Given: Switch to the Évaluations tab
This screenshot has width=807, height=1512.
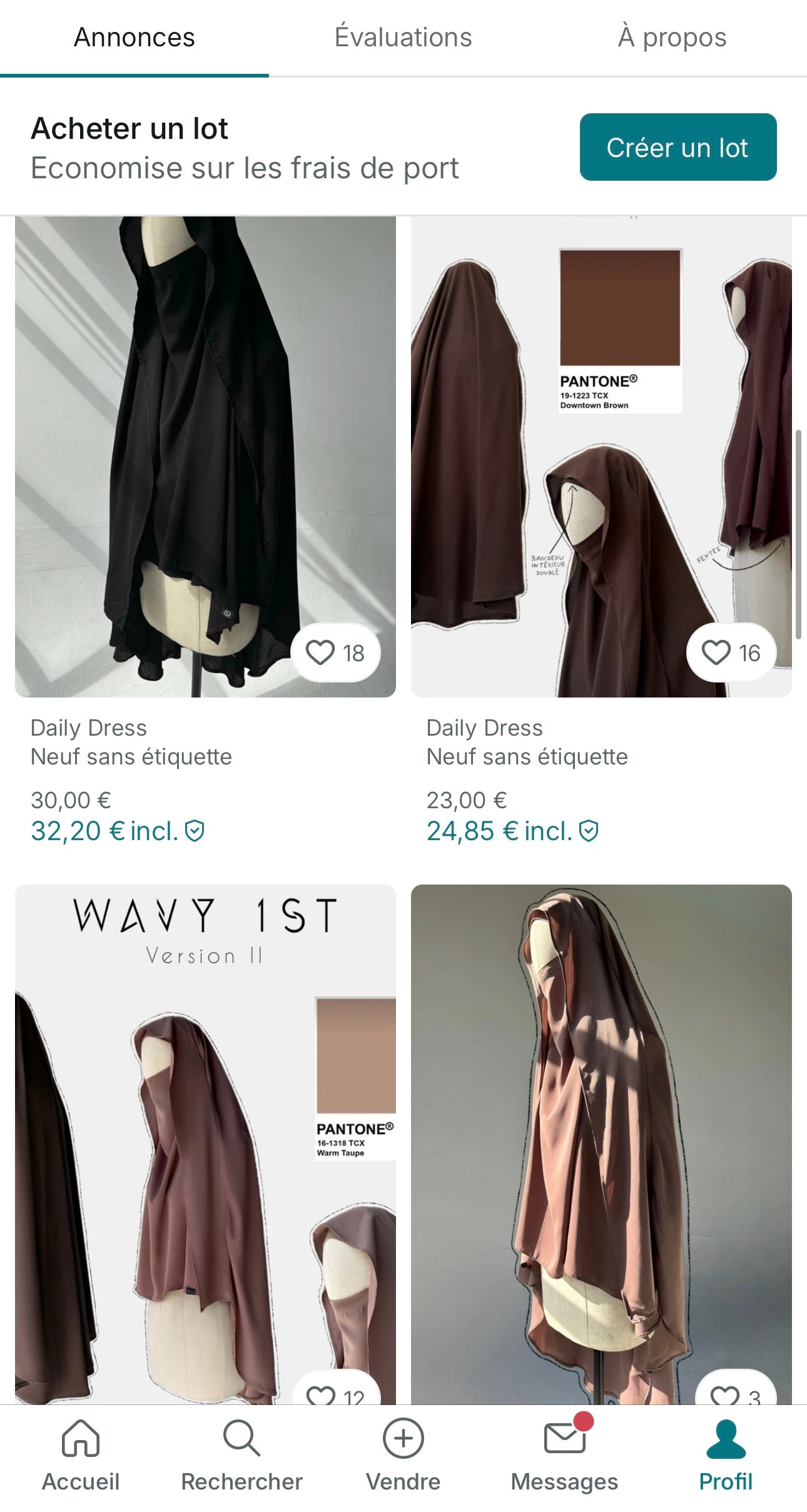Looking at the screenshot, I should coord(403,38).
